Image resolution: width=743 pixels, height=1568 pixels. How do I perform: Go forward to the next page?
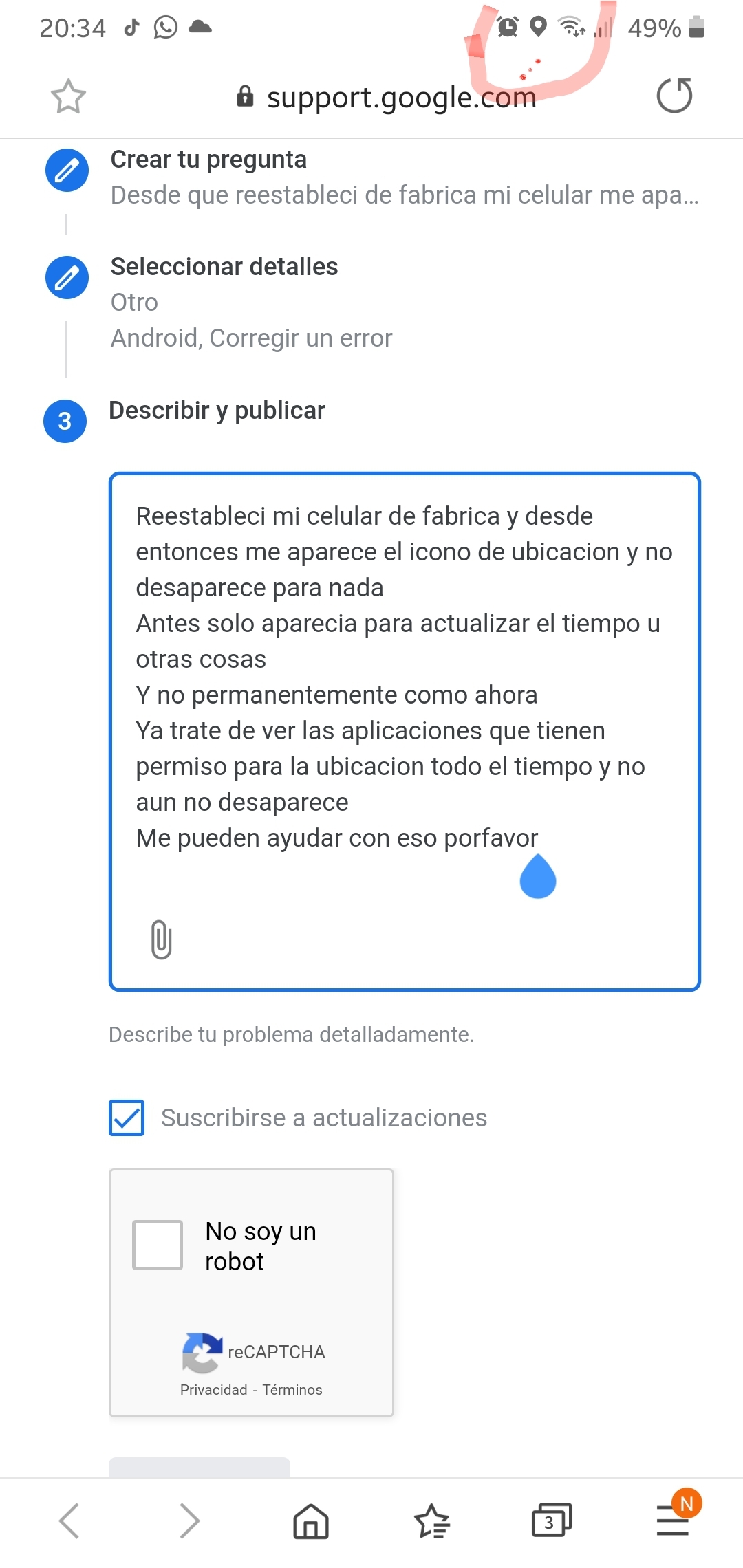[190, 1520]
